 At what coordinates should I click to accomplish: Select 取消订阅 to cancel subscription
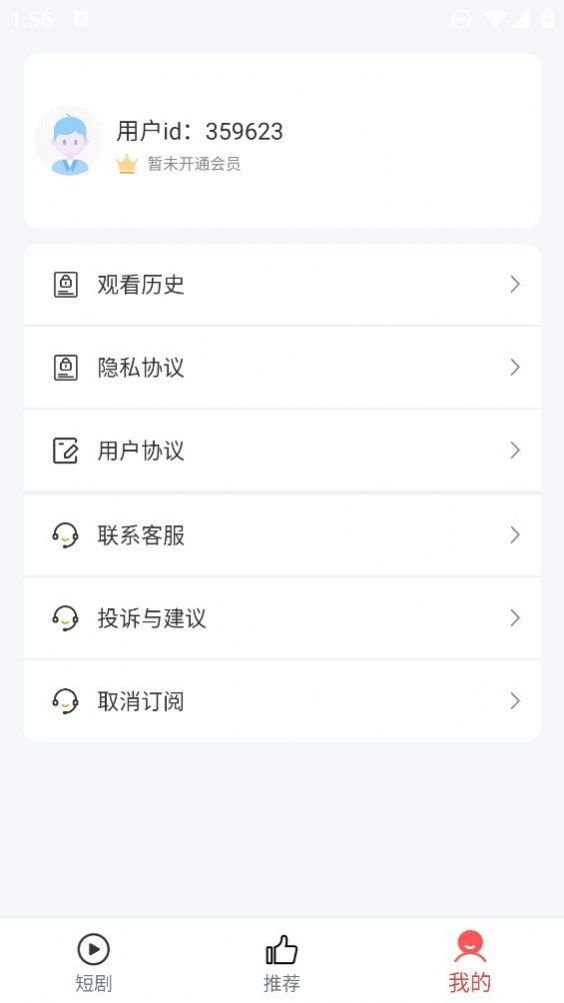click(282, 701)
